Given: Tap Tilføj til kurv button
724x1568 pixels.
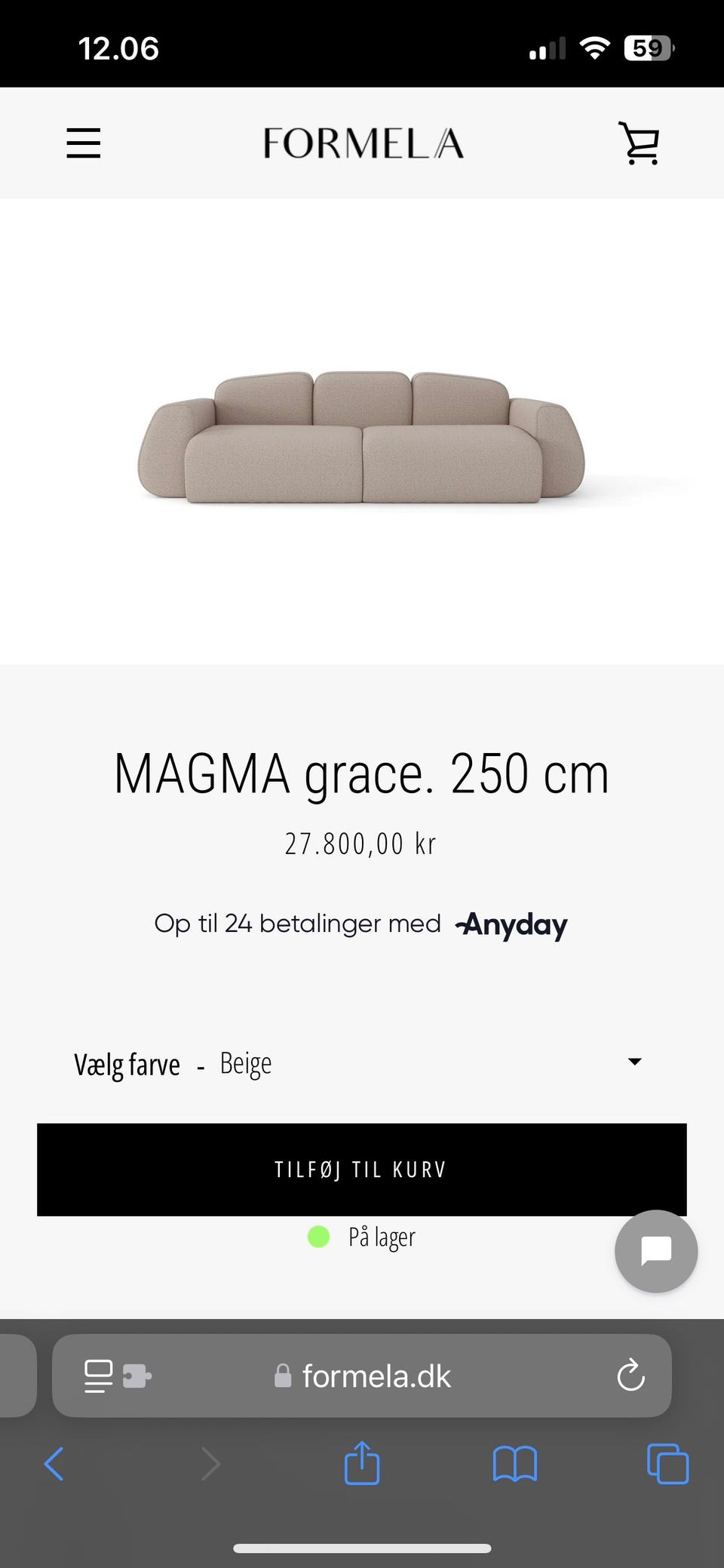Looking at the screenshot, I should tap(361, 1169).
